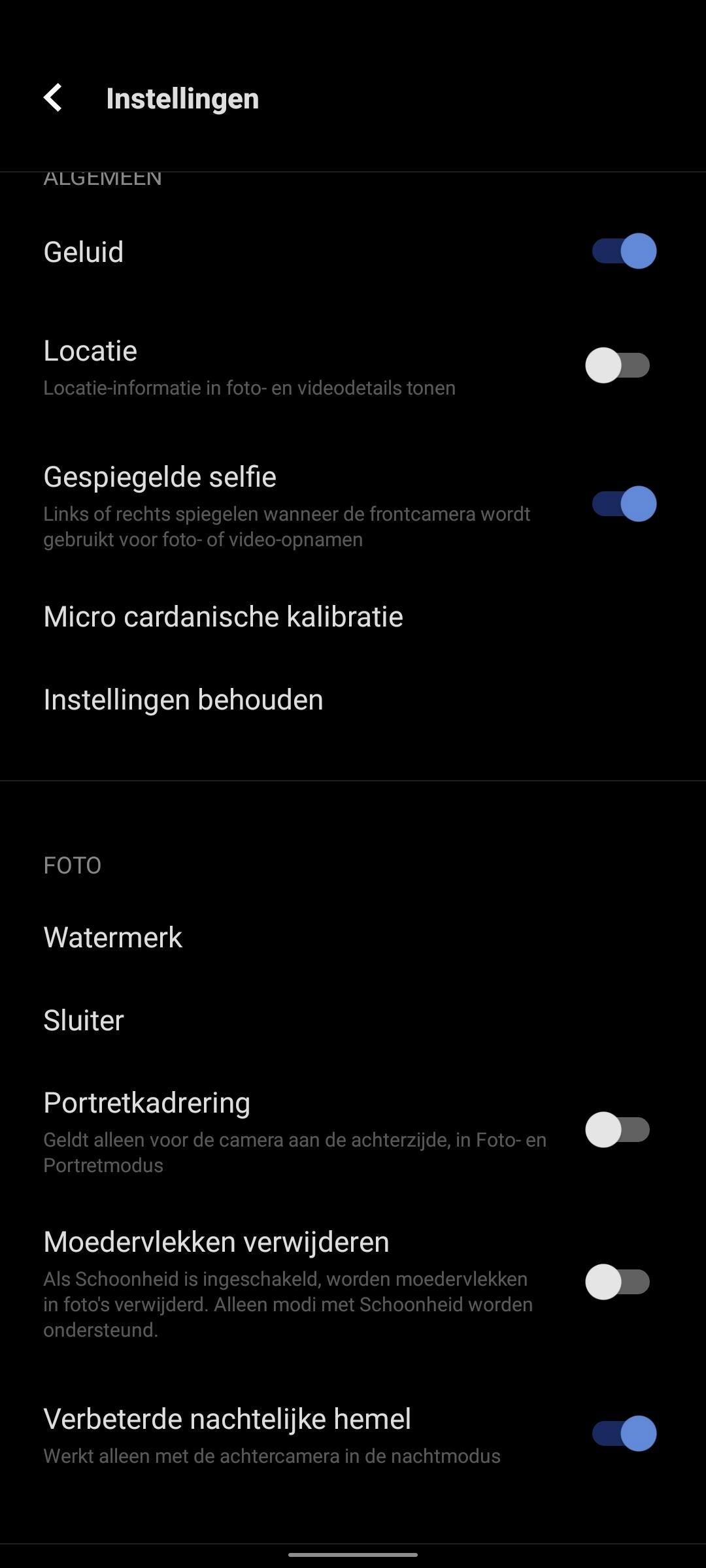Tap the Locatie description text
The image size is (706, 1568).
[x=250, y=387]
